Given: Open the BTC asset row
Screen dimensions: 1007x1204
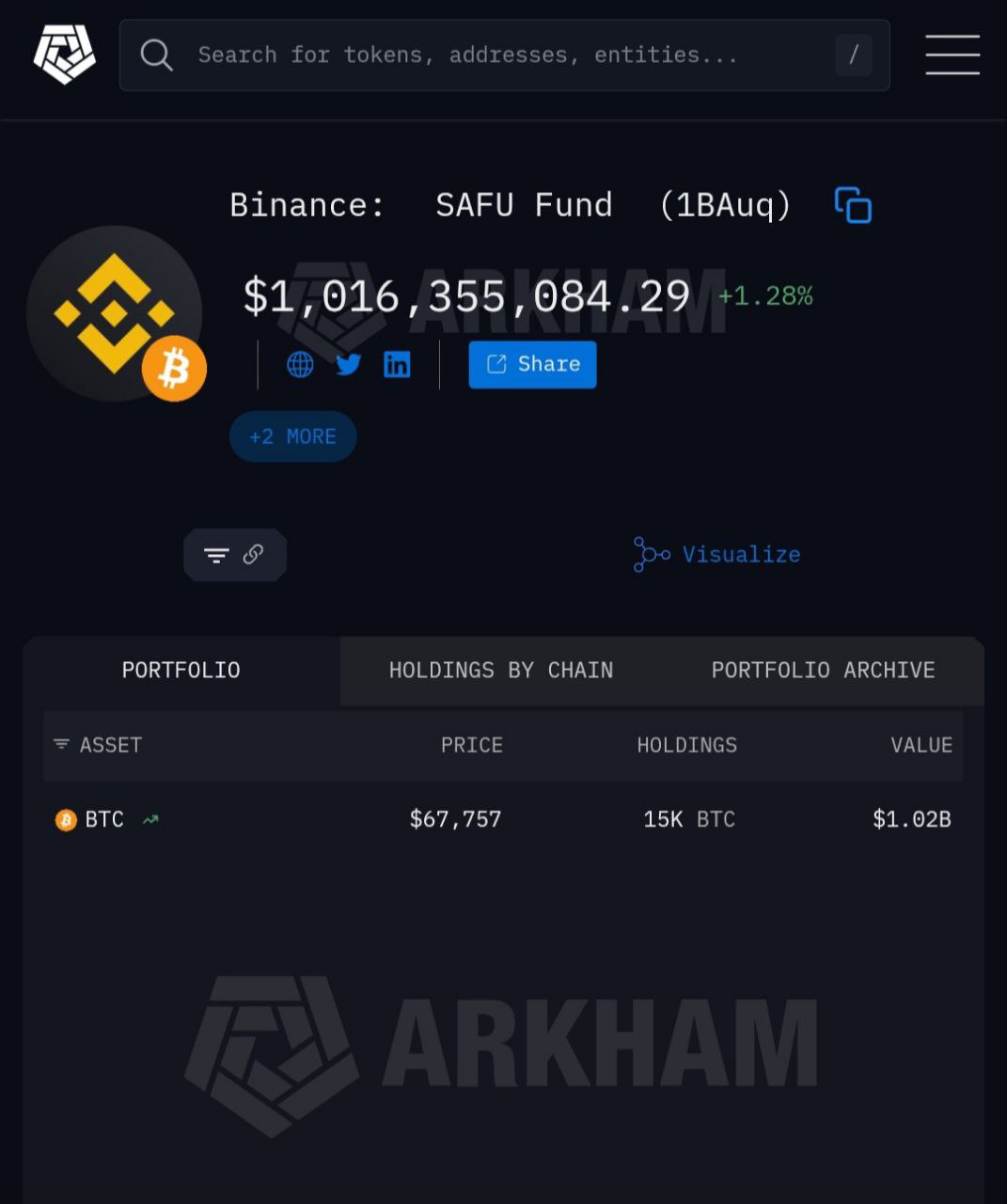Looking at the screenshot, I should pyautogui.click(x=104, y=819).
